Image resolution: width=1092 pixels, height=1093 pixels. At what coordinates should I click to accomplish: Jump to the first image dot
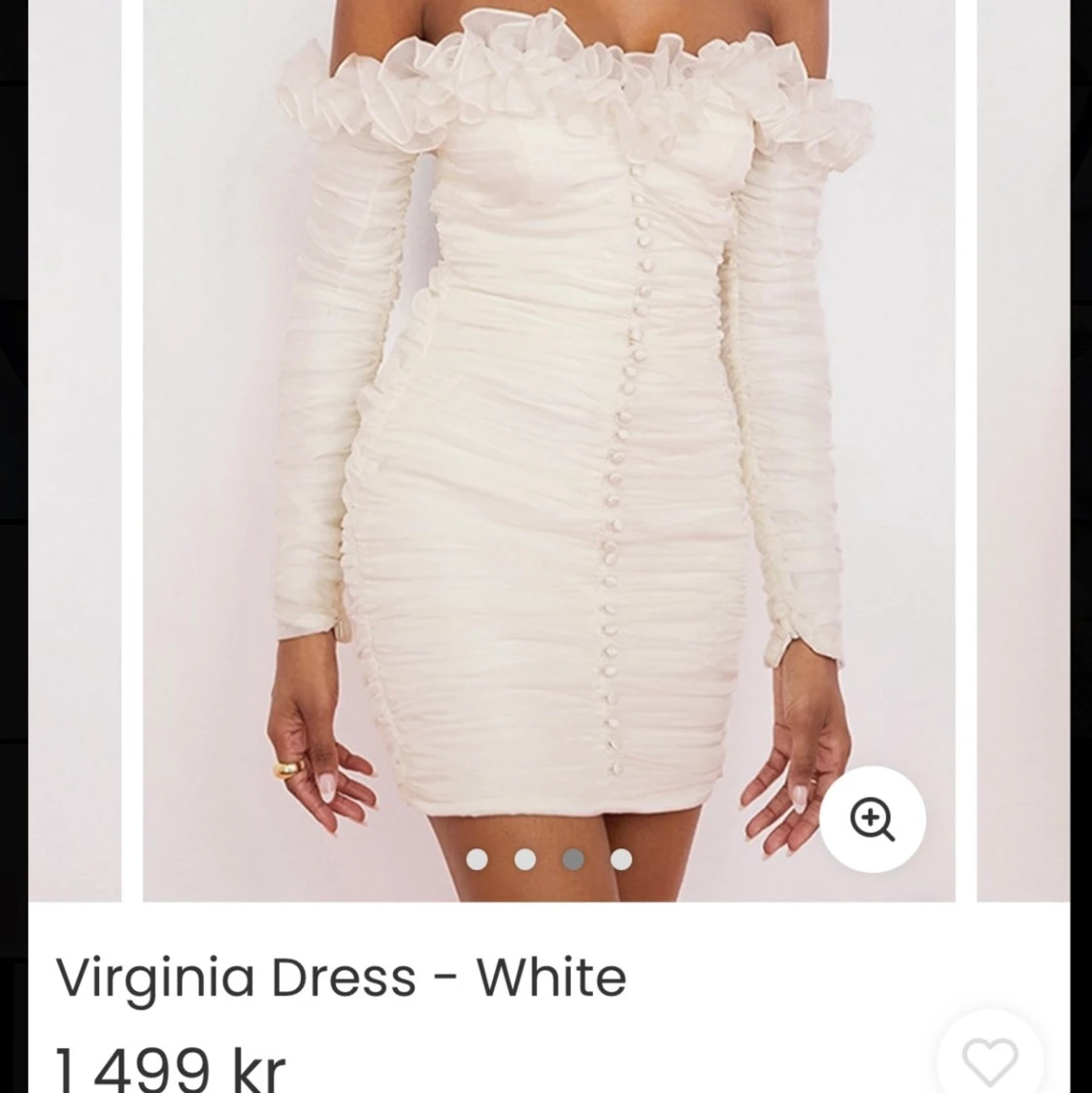click(477, 859)
